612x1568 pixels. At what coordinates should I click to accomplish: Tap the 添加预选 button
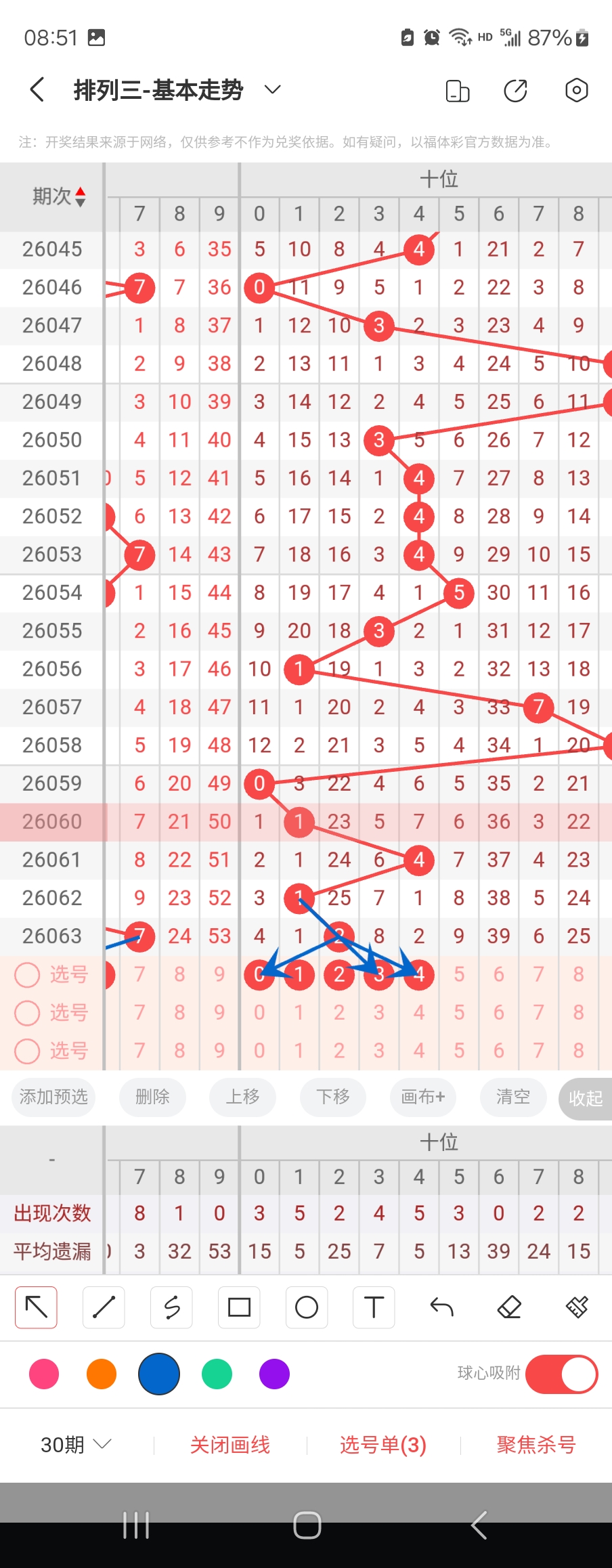(53, 1096)
